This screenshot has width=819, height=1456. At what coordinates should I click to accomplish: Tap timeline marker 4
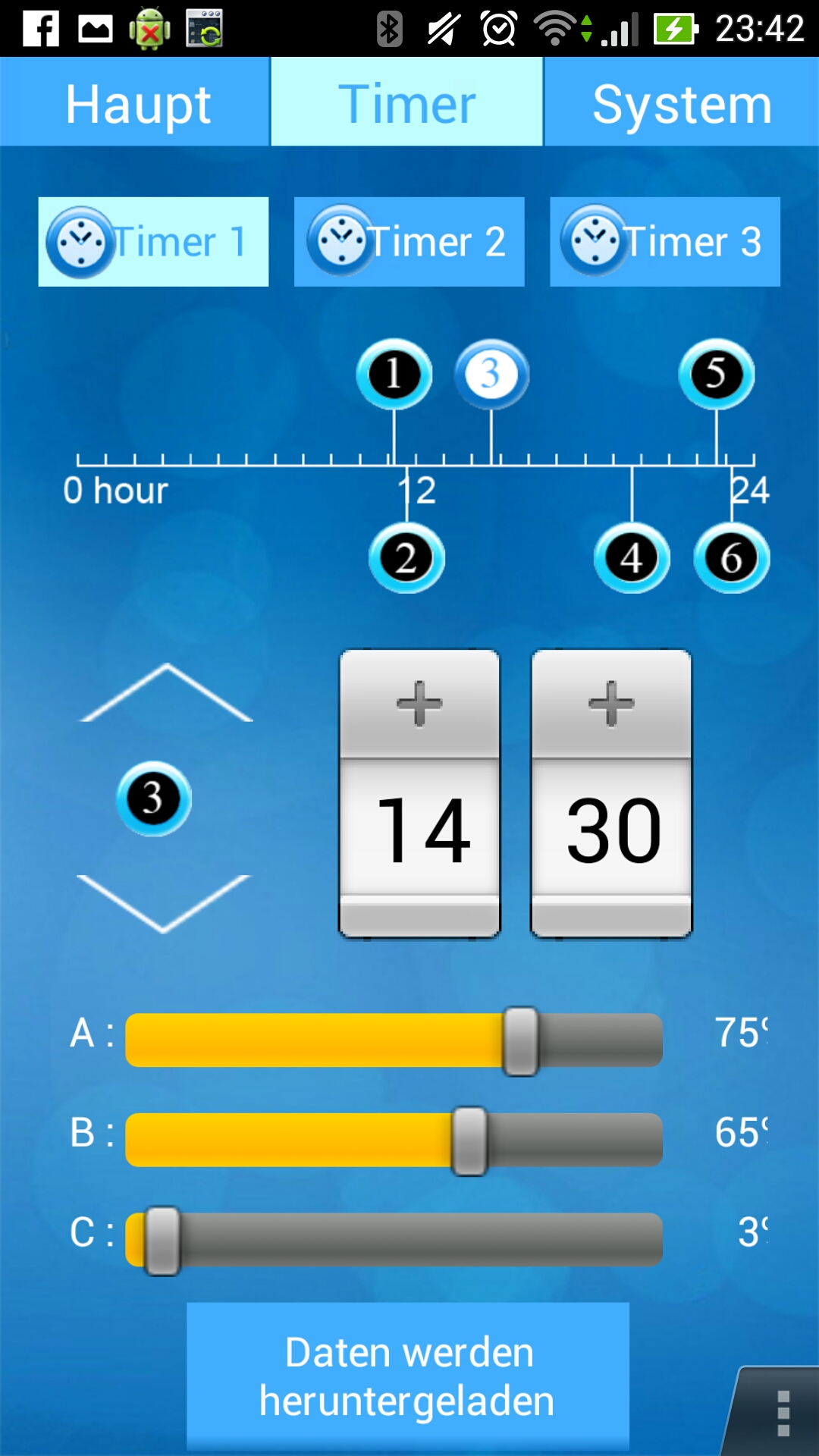[632, 558]
